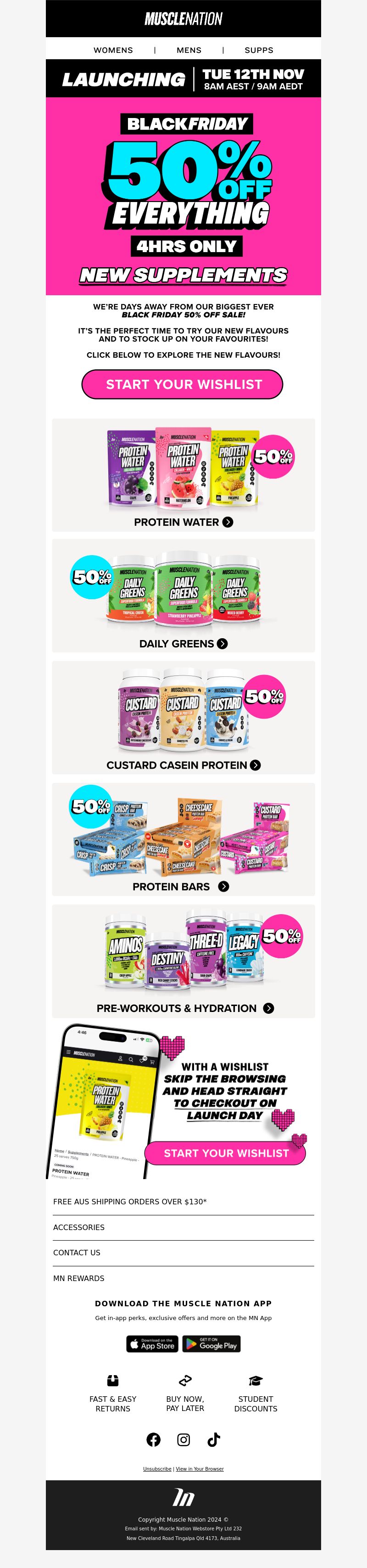The image size is (367, 1568).
Task: Open the Protein Water product card
Action: tap(183, 475)
